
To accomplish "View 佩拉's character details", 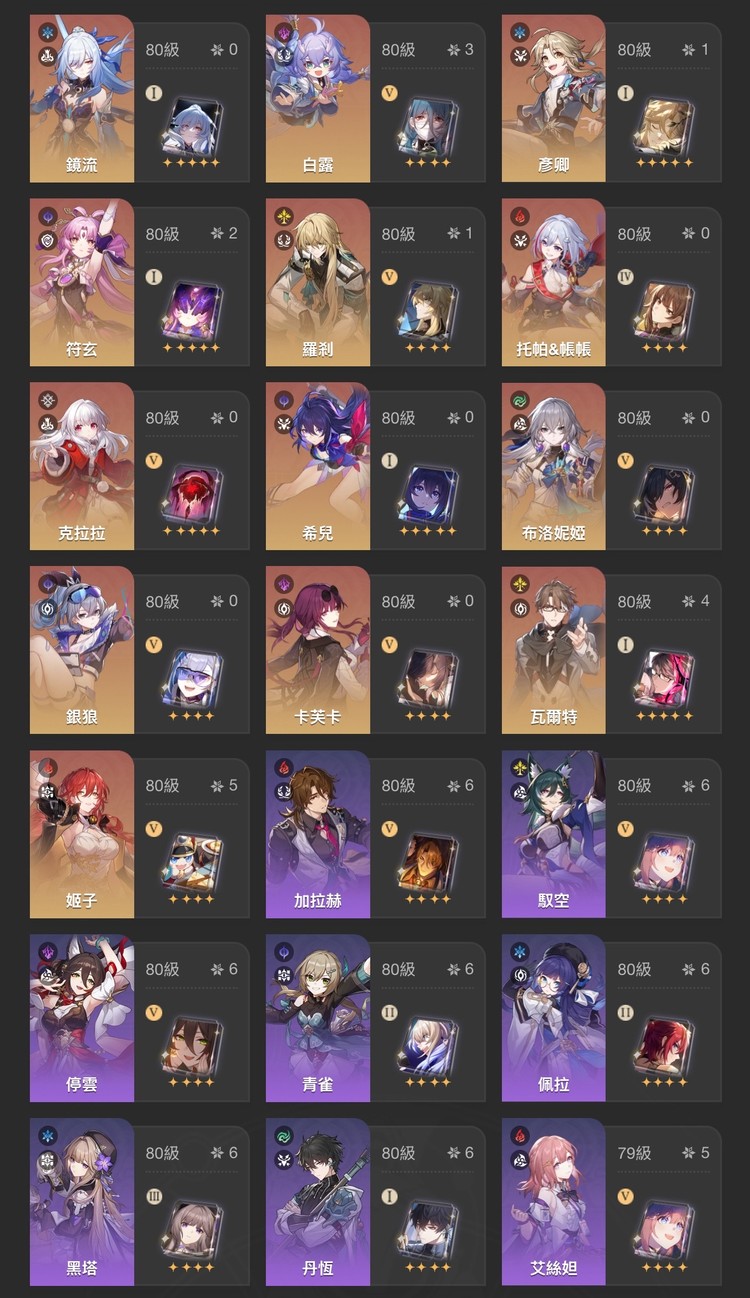I will point(554,1018).
